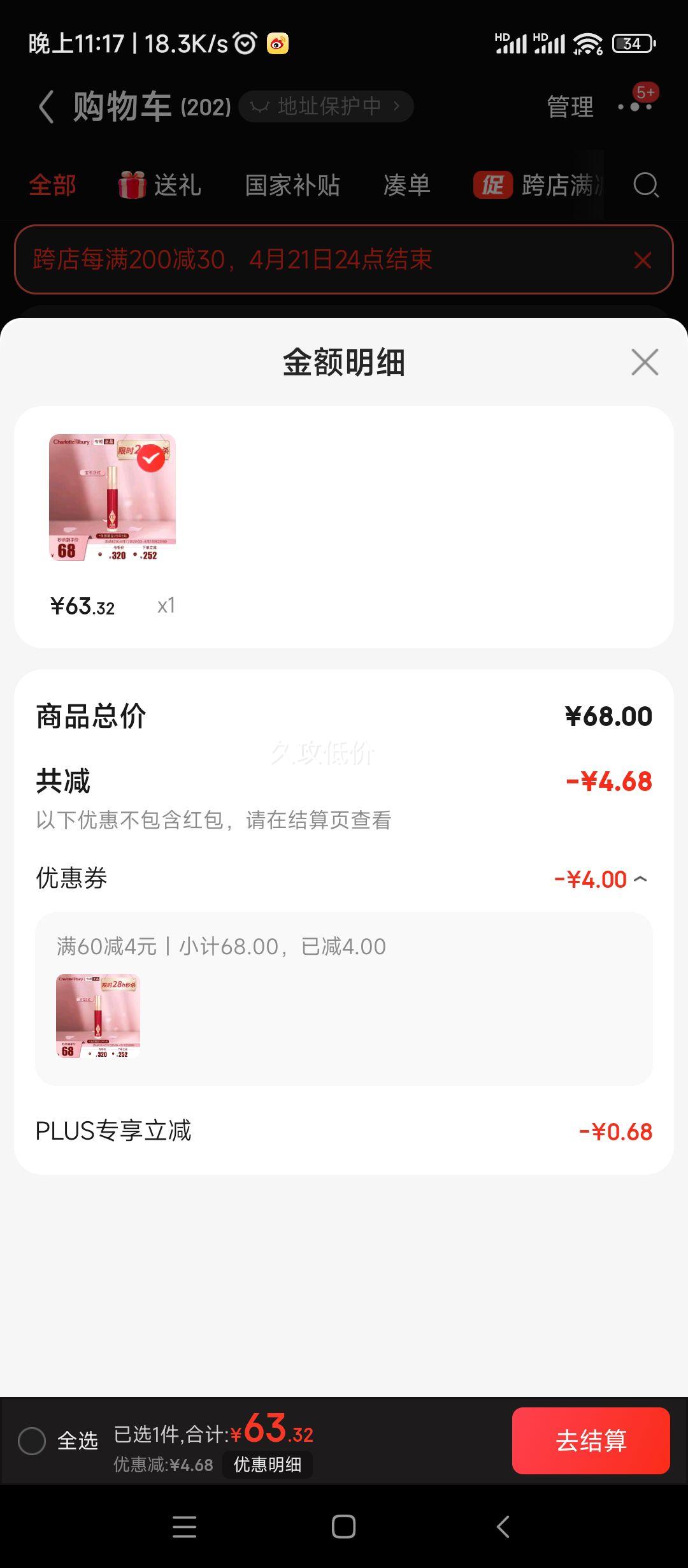Search within the shopping cart
This screenshot has width=688, height=1568.
click(x=645, y=185)
